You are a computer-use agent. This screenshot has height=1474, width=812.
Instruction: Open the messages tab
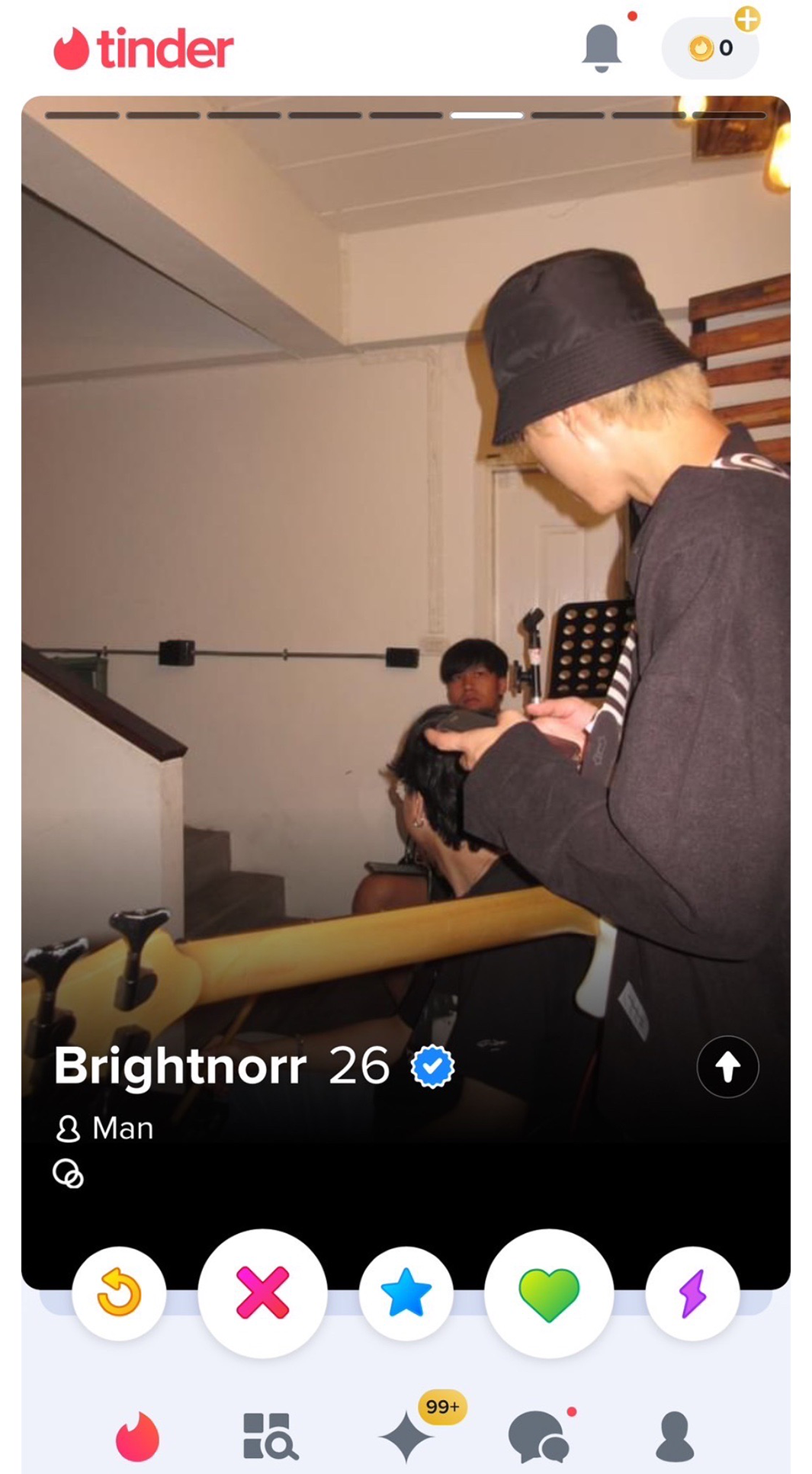coord(538,1437)
